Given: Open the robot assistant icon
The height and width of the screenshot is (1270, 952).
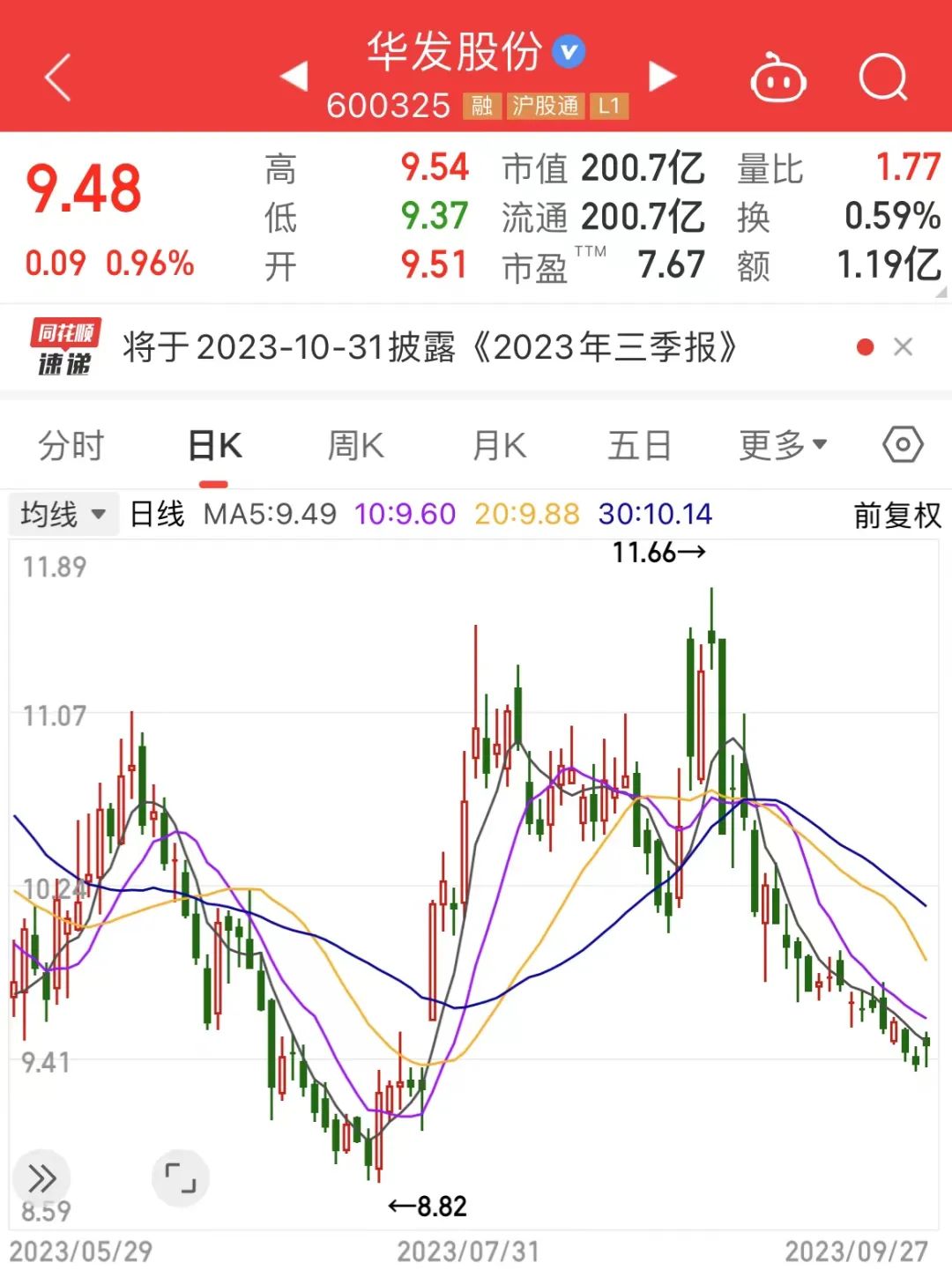Looking at the screenshot, I should click(777, 78).
